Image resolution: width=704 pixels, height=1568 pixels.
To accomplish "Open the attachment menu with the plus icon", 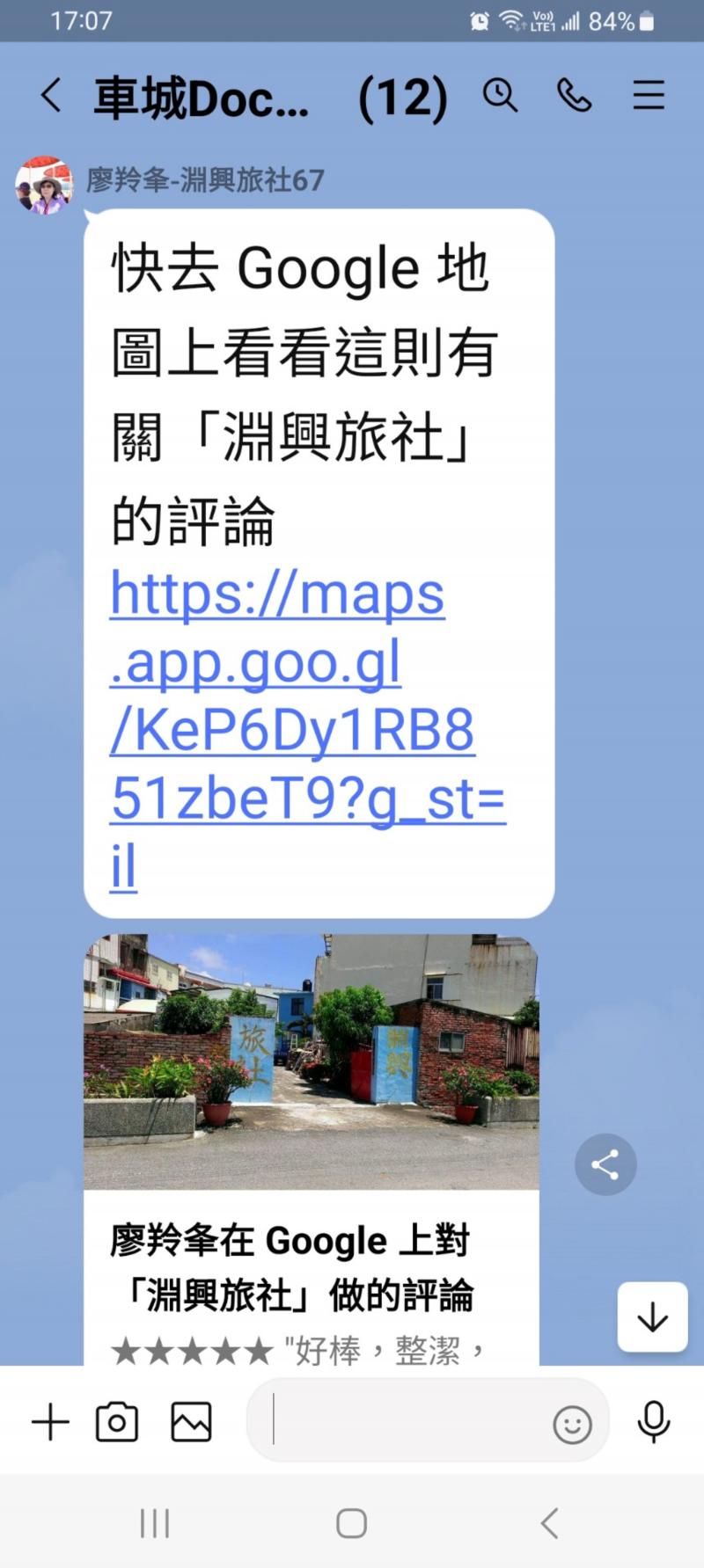I will point(50,1421).
